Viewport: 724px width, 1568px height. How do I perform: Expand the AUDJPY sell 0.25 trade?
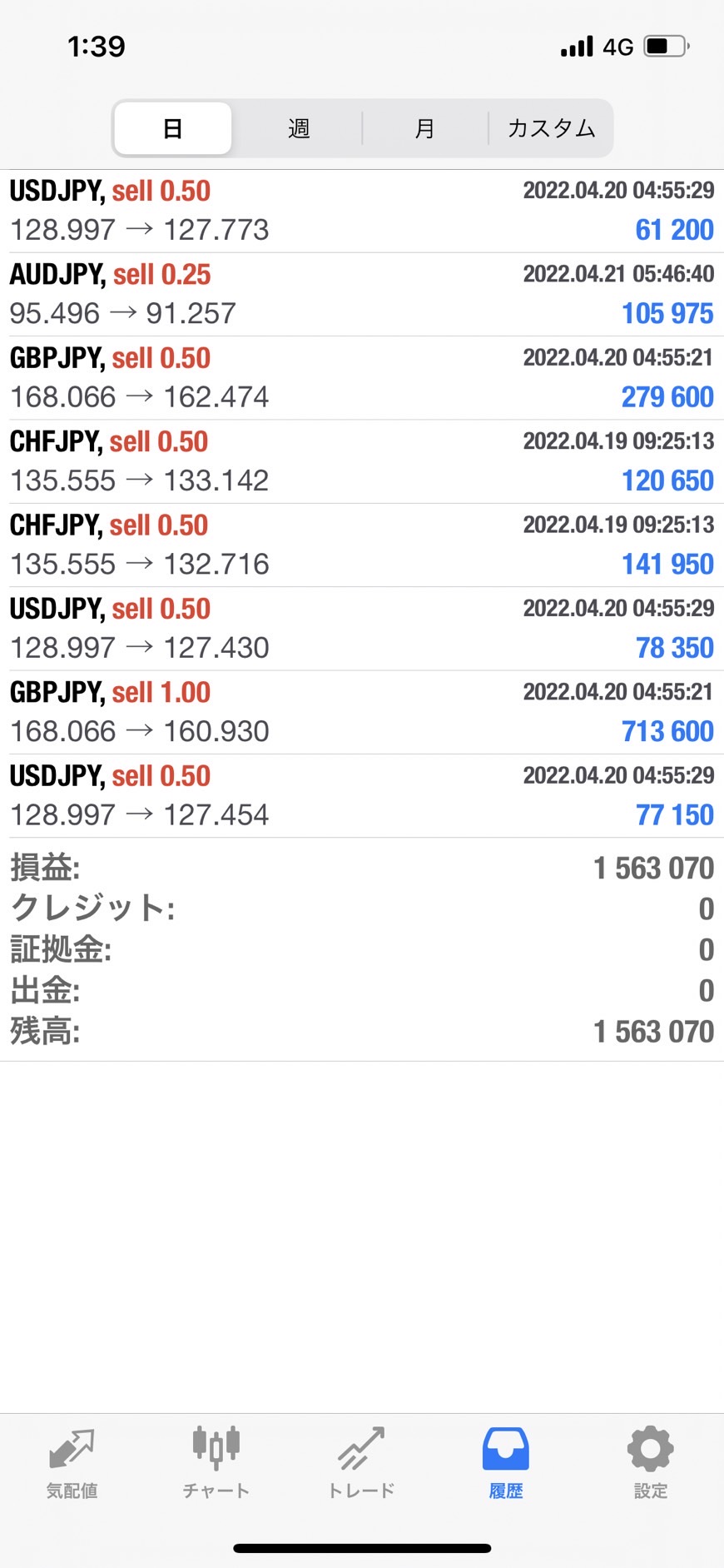pyautogui.click(x=361, y=294)
